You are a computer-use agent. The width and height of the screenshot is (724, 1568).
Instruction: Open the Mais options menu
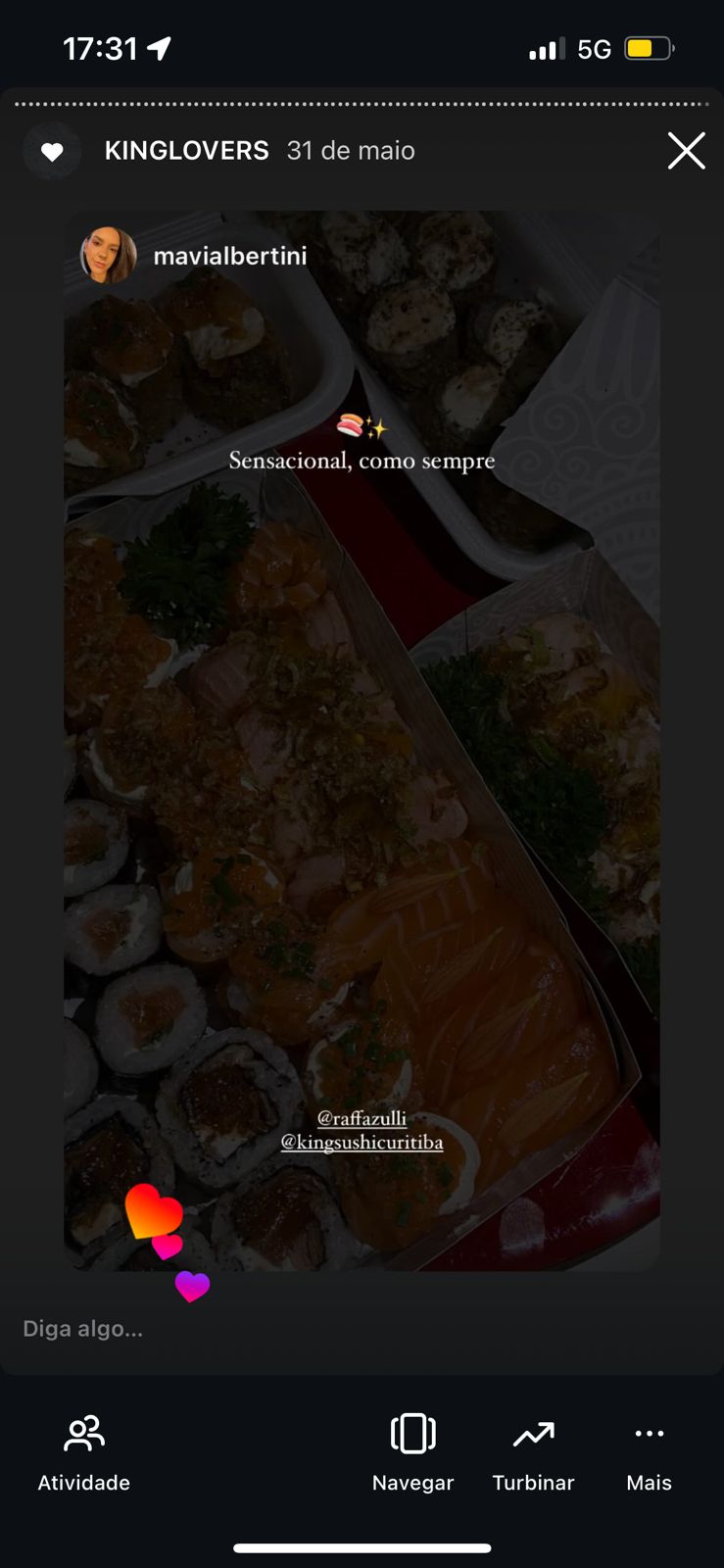[x=649, y=1452]
